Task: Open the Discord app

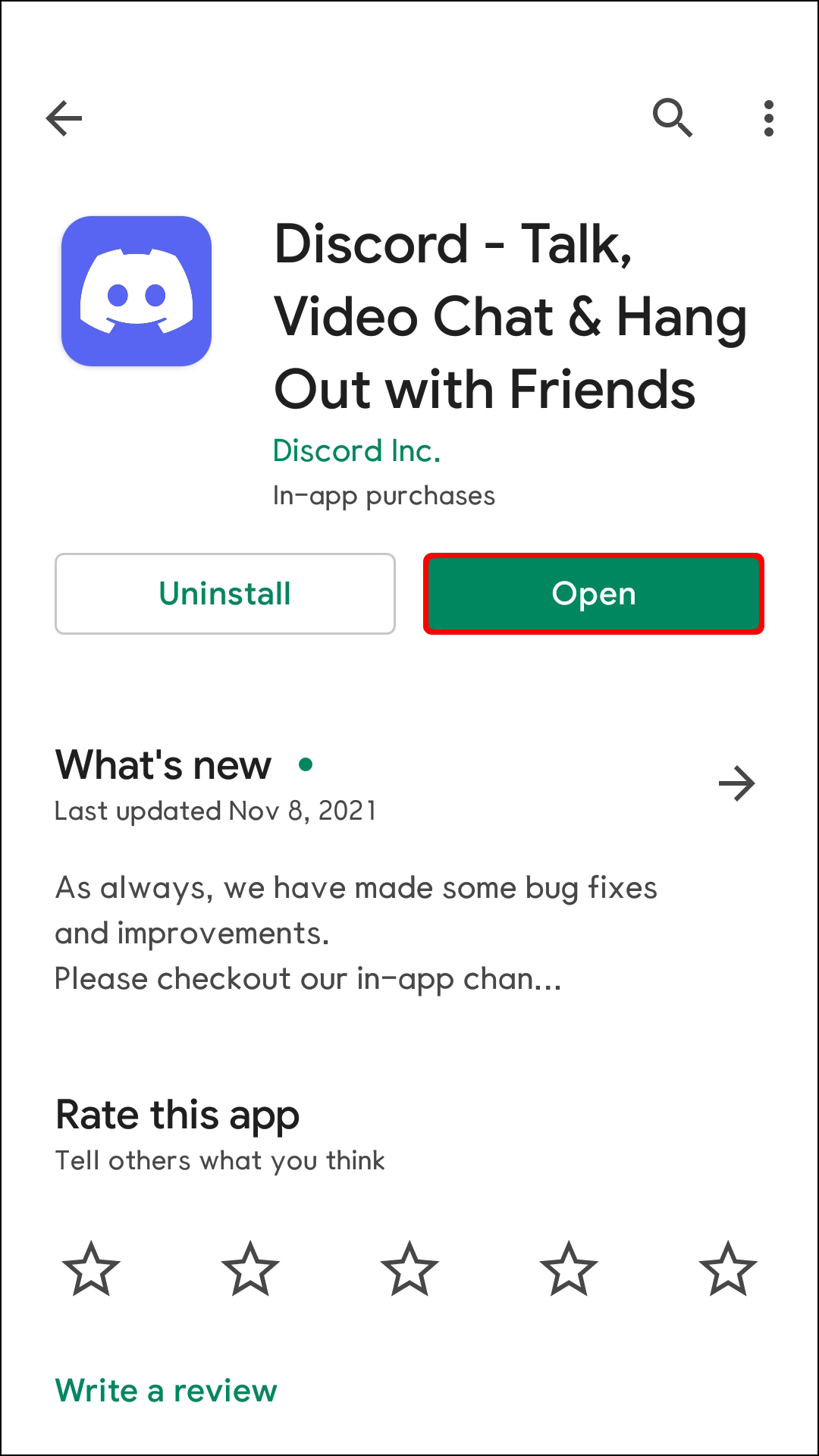Action: pos(593,594)
